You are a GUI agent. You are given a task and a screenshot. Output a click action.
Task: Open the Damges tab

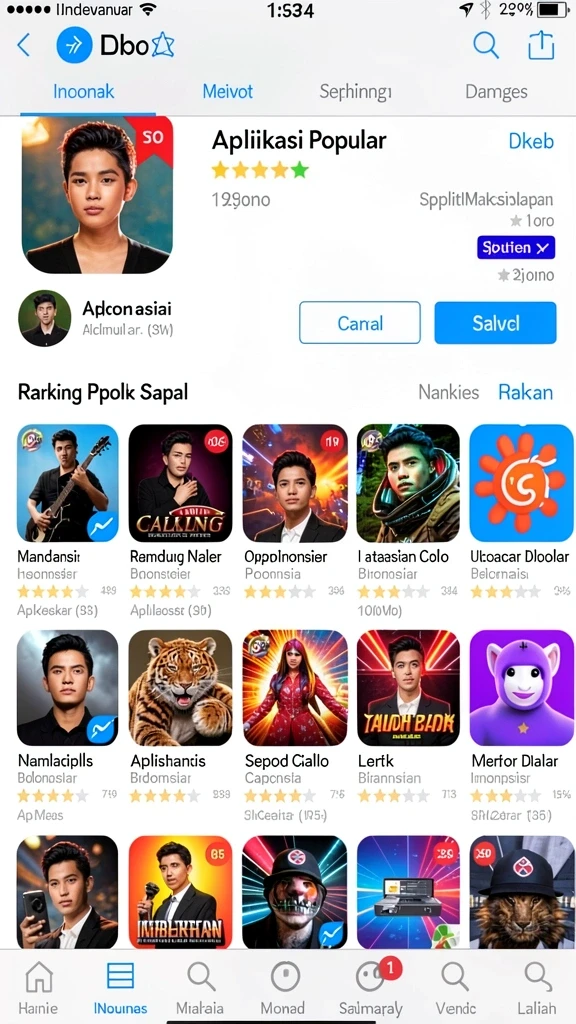(496, 91)
